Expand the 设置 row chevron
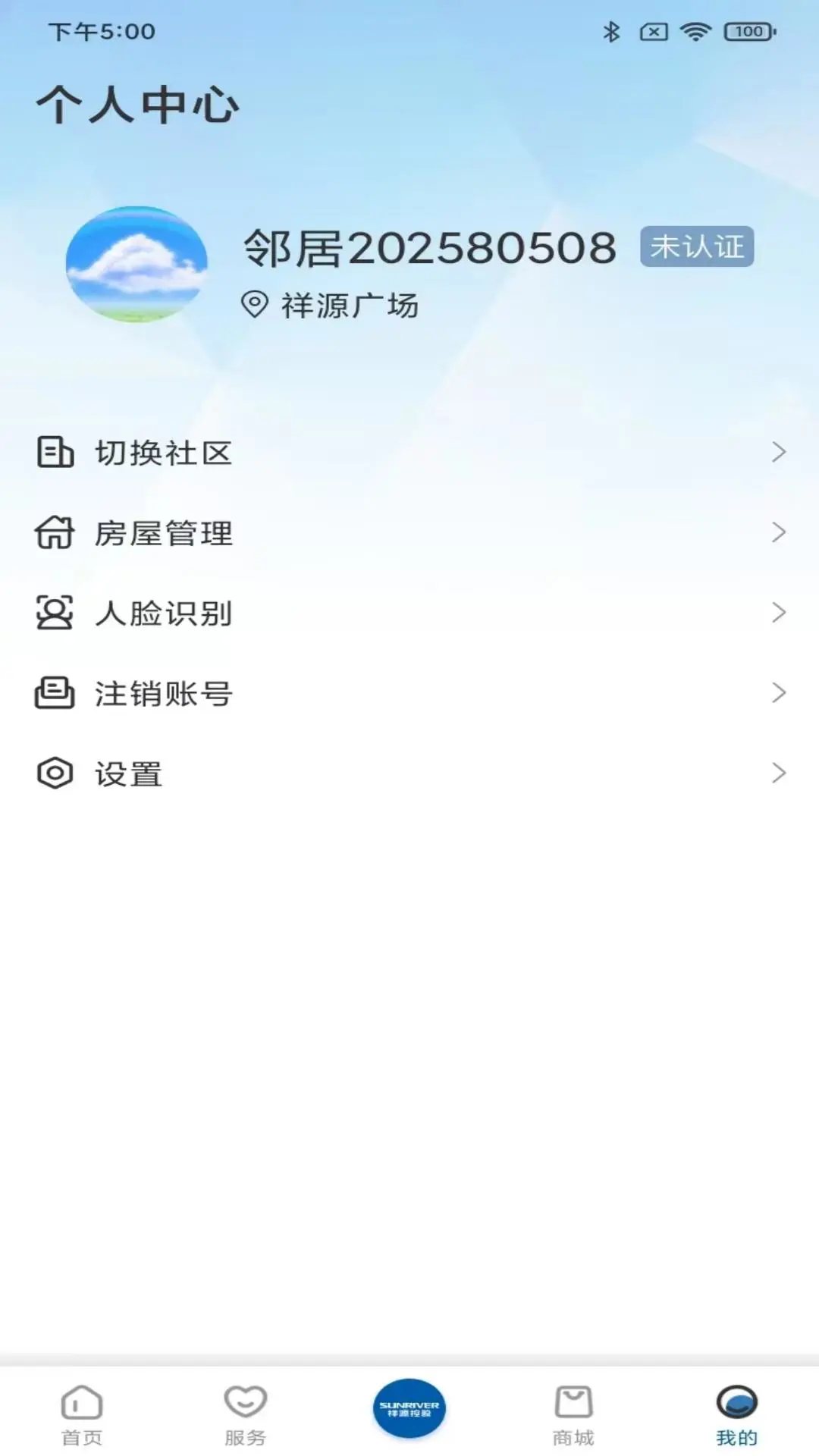Image resolution: width=819 pixels, height=1456 pixels. click(779, 773)
